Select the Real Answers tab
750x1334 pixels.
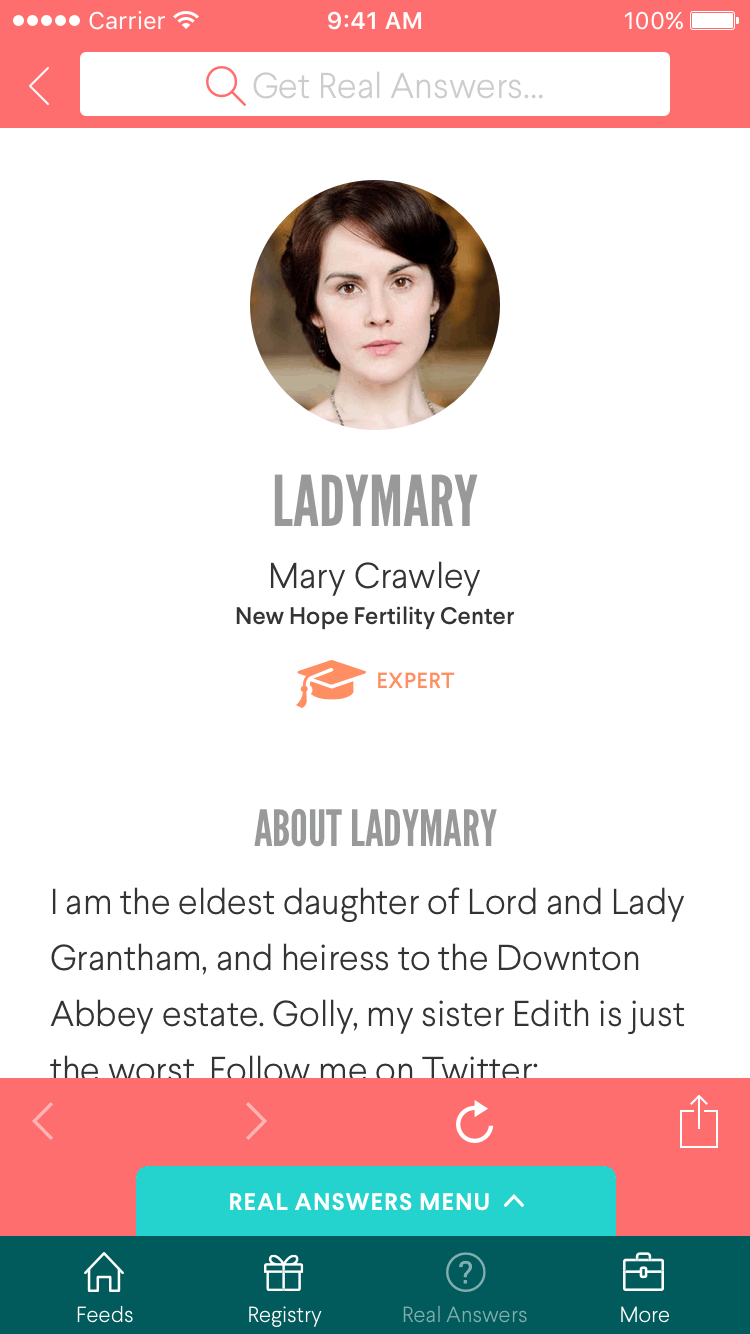pos(465,1288)
